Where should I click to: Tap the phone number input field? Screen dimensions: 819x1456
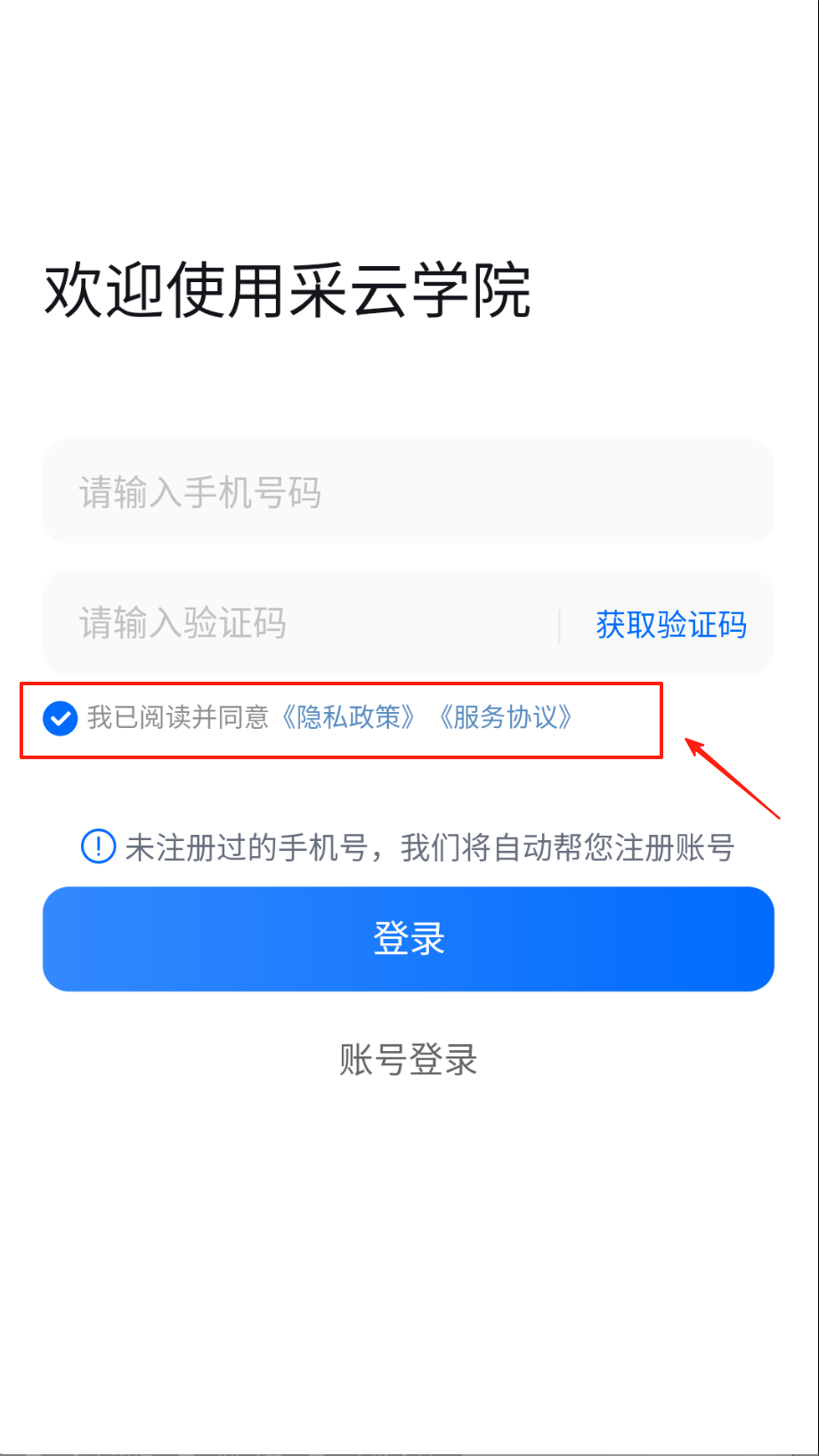pyautogui.click(x=408, y=492)
